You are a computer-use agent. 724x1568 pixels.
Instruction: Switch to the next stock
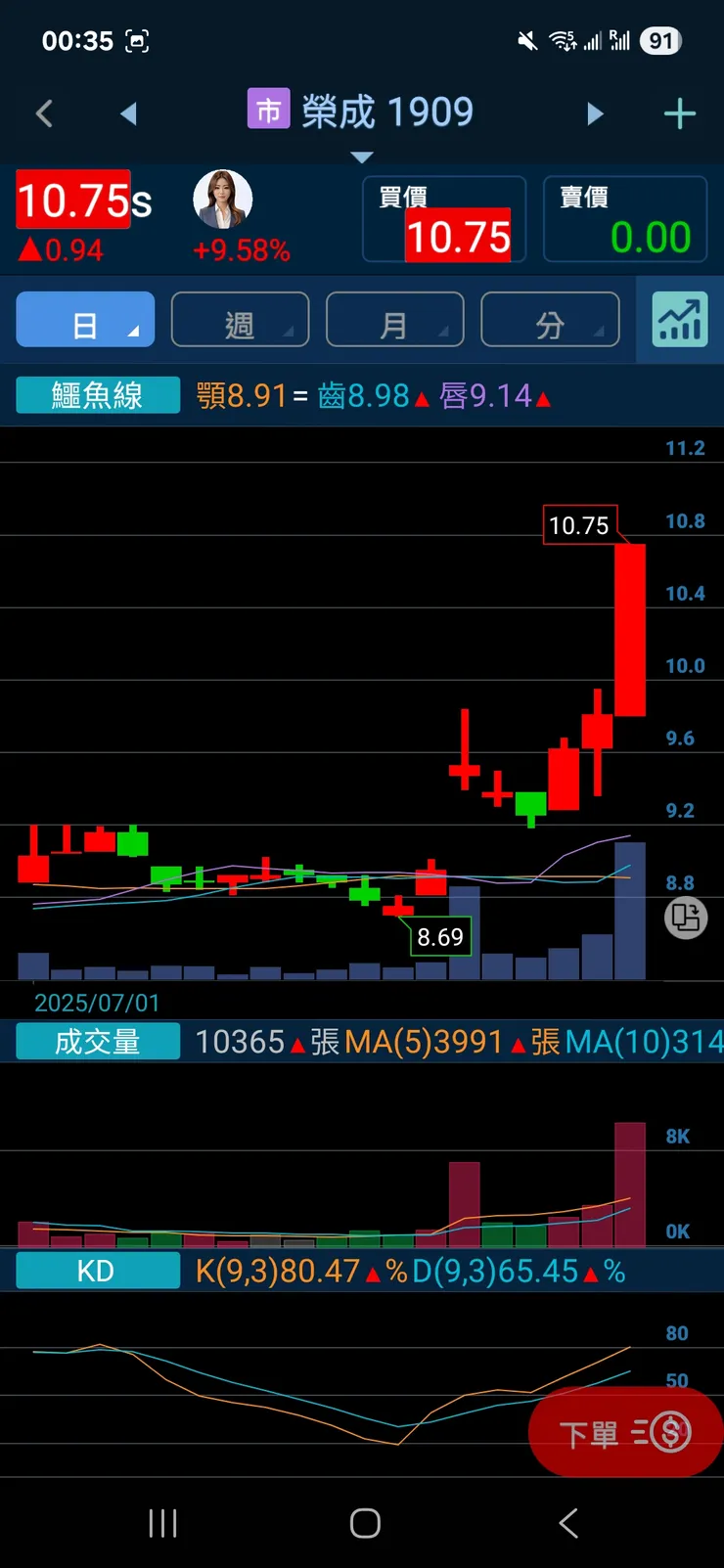point(594,113)
